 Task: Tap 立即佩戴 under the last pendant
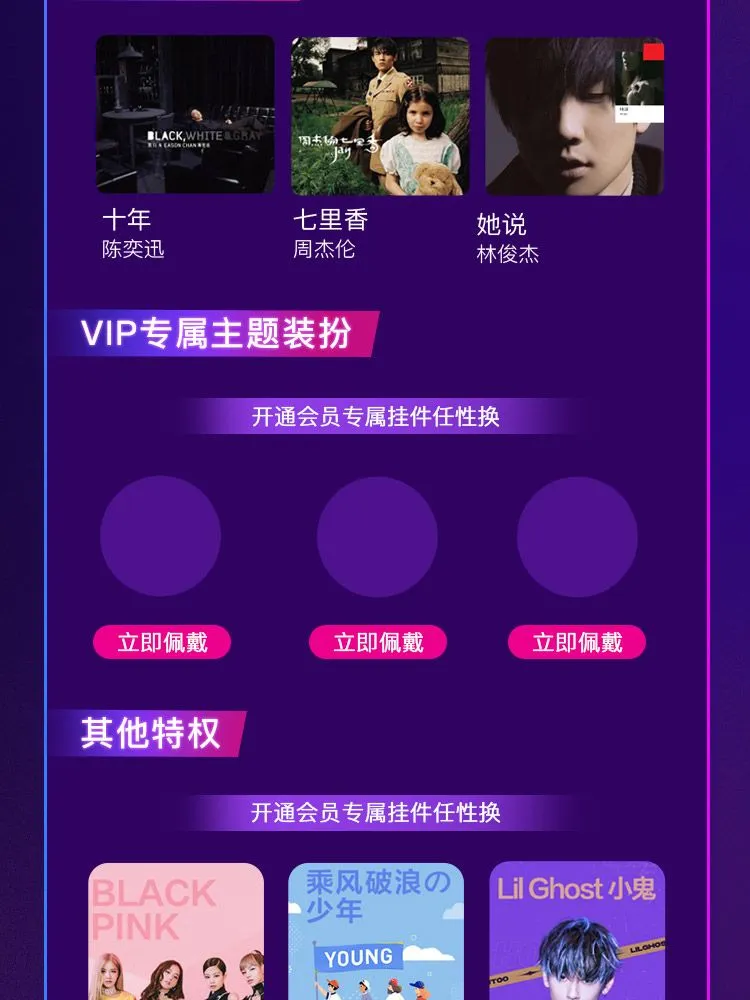coord(577,642)
